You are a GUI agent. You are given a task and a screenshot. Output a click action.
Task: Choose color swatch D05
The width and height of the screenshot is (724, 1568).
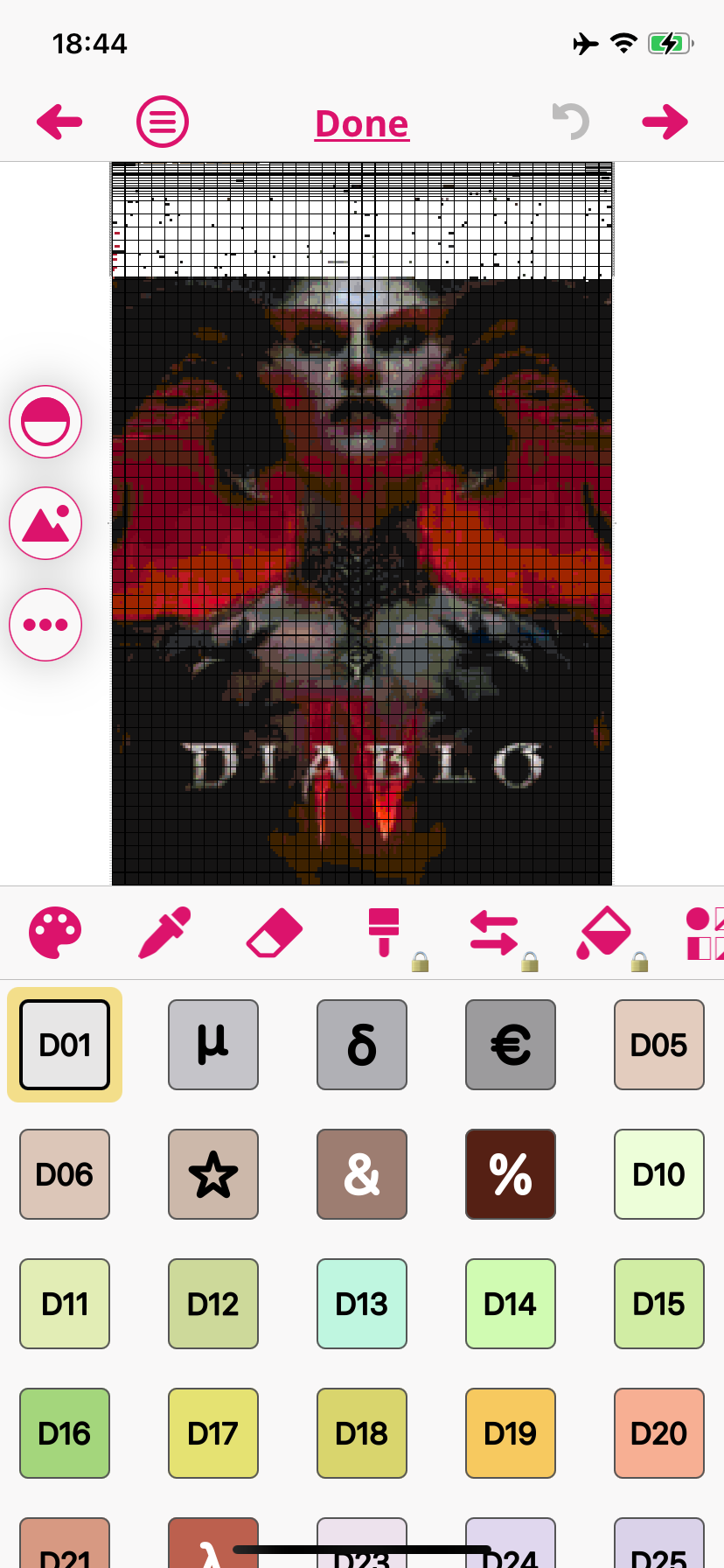coord(659,1045)
